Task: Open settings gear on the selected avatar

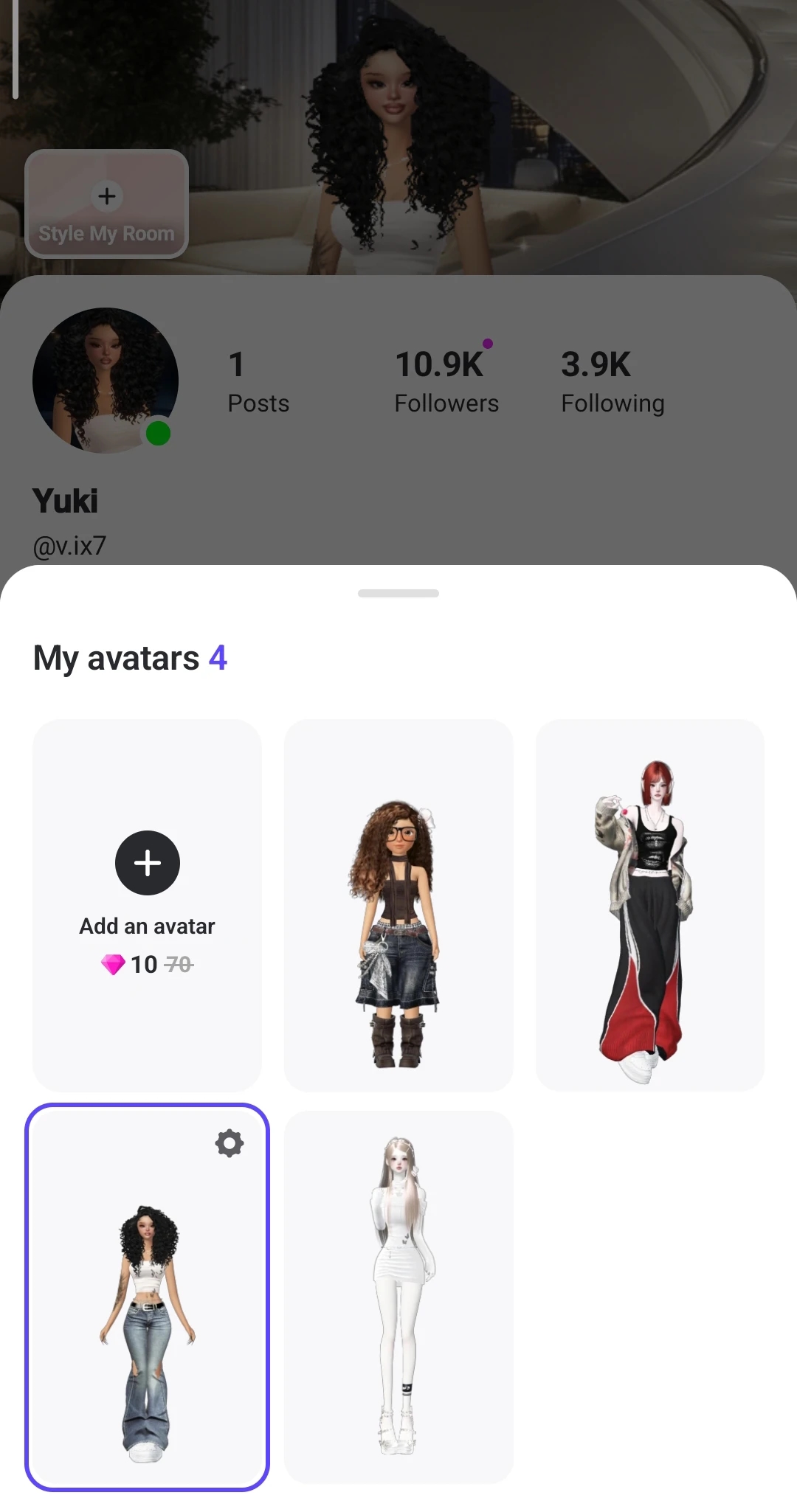Action: pyautogui.click(x=230, y=1143)
